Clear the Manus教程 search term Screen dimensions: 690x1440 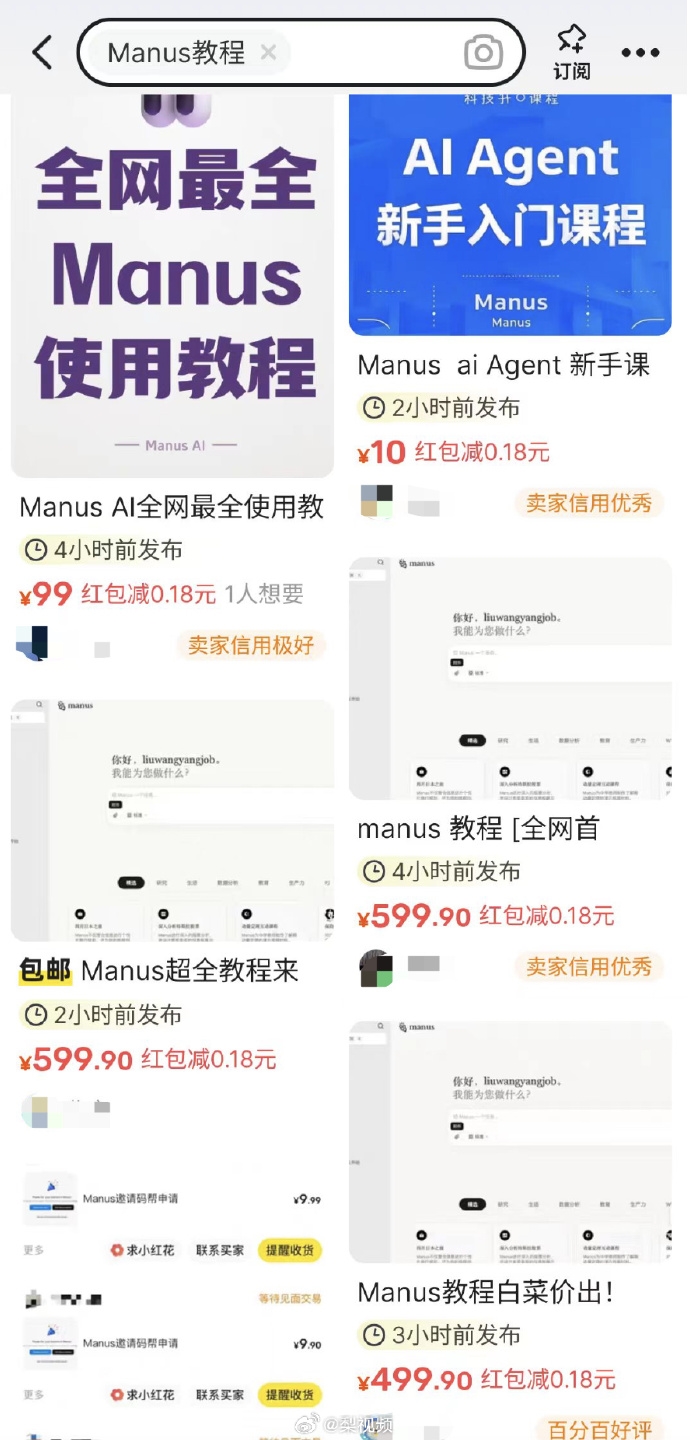tap(268, 52)
